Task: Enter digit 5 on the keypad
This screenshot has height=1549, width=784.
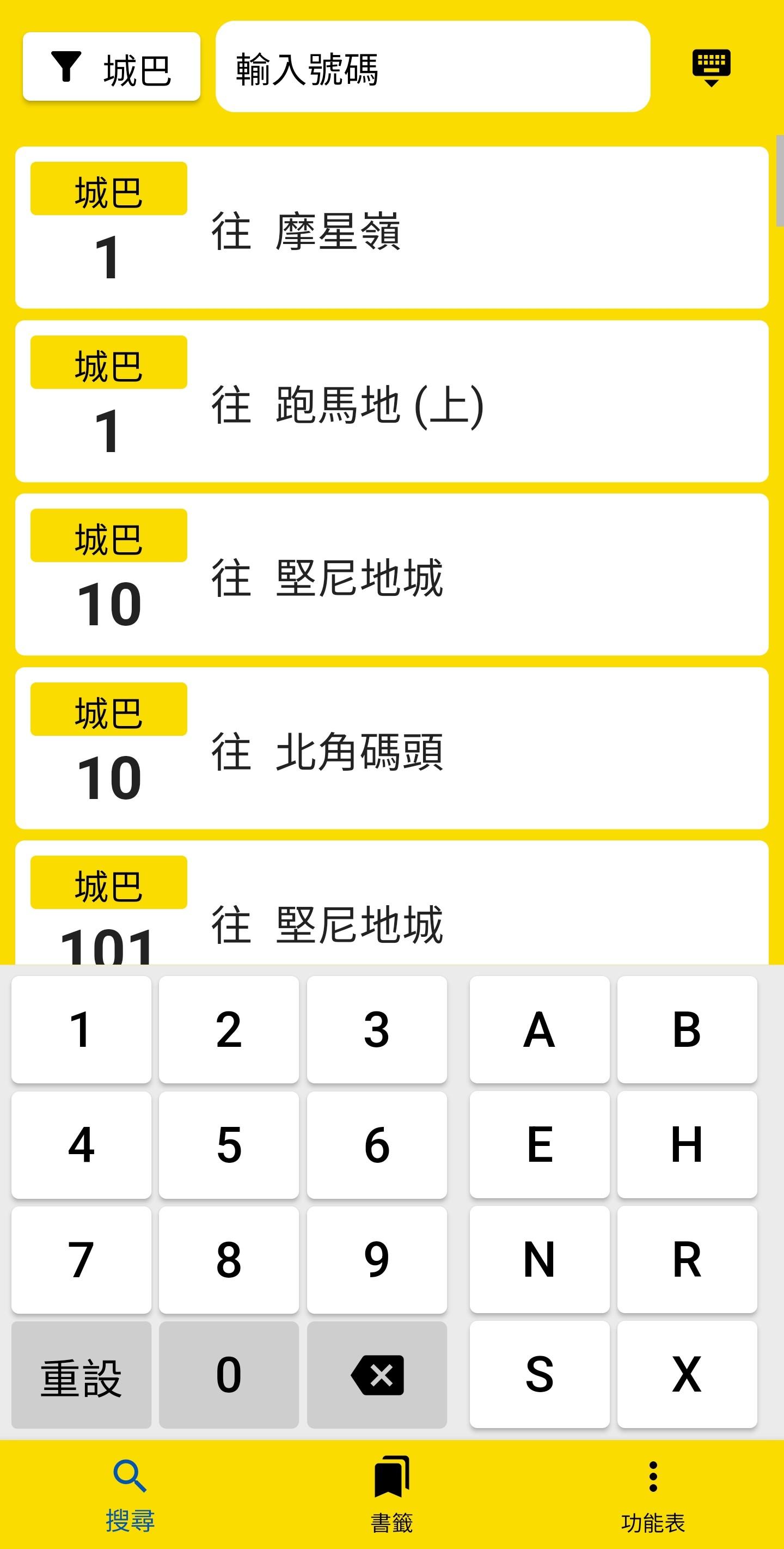Action: coord(229,1145)
